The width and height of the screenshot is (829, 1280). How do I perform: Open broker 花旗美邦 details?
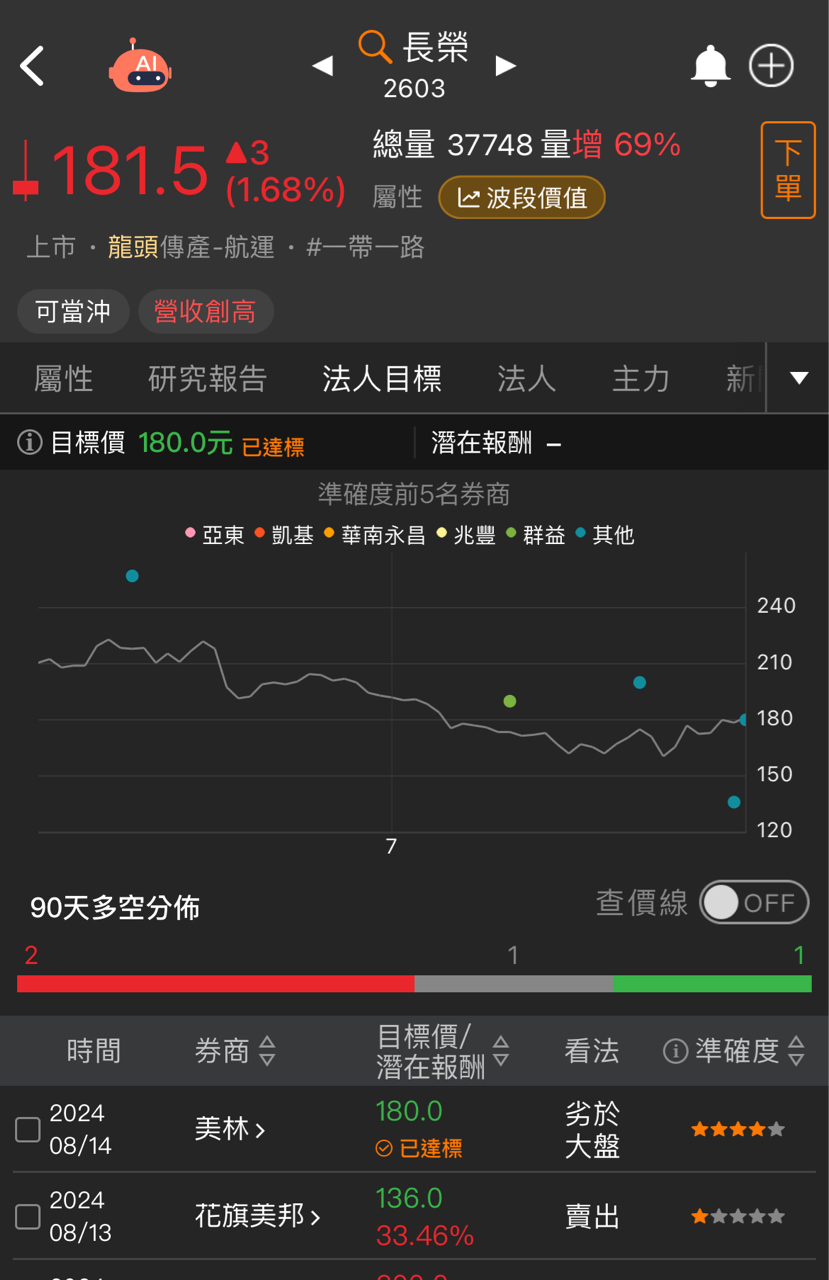(258, 1217)
